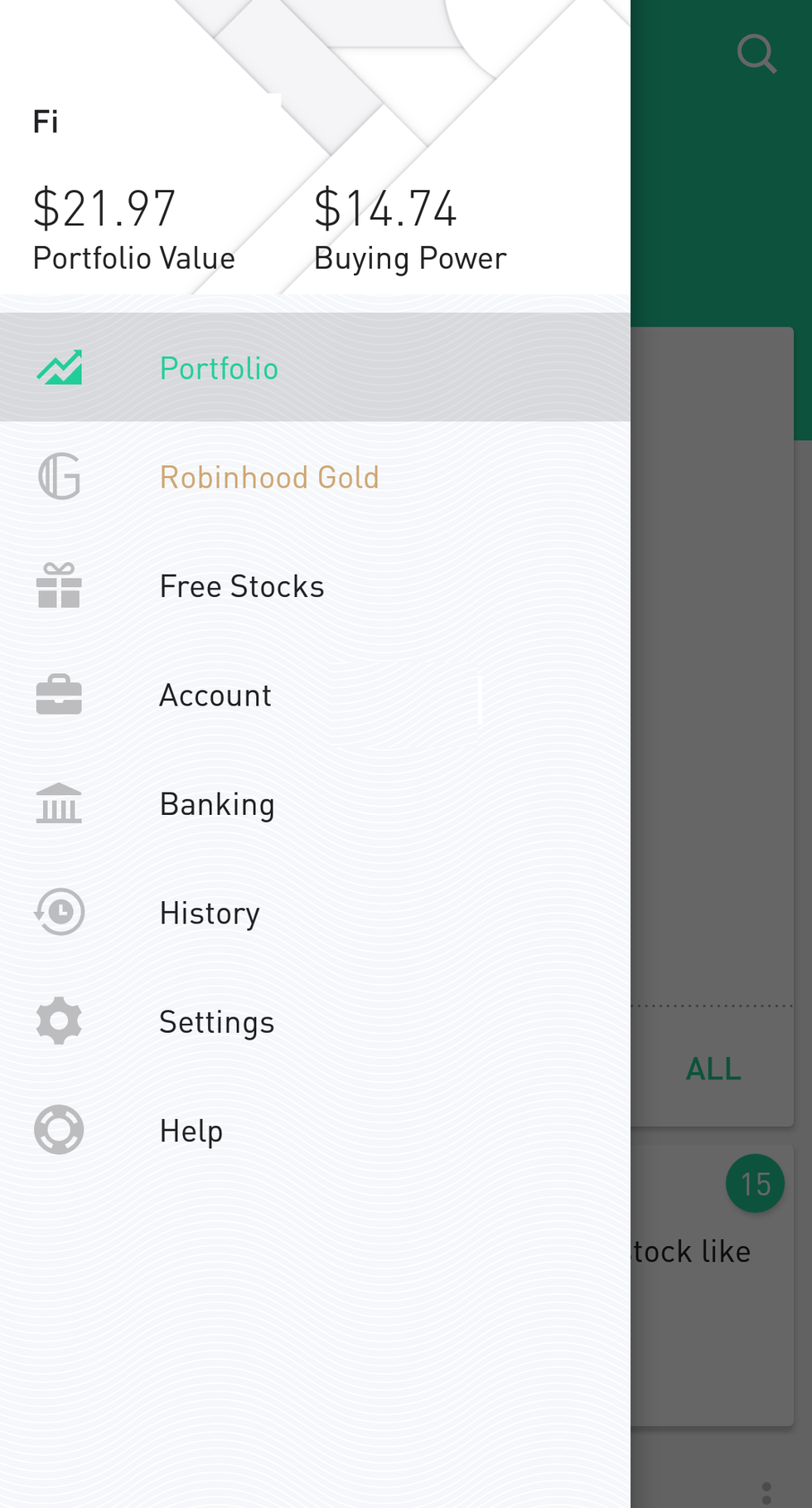
Task: Select Free Stocks in the drawer
Action: pyautogui.click(x=241, y=587)
